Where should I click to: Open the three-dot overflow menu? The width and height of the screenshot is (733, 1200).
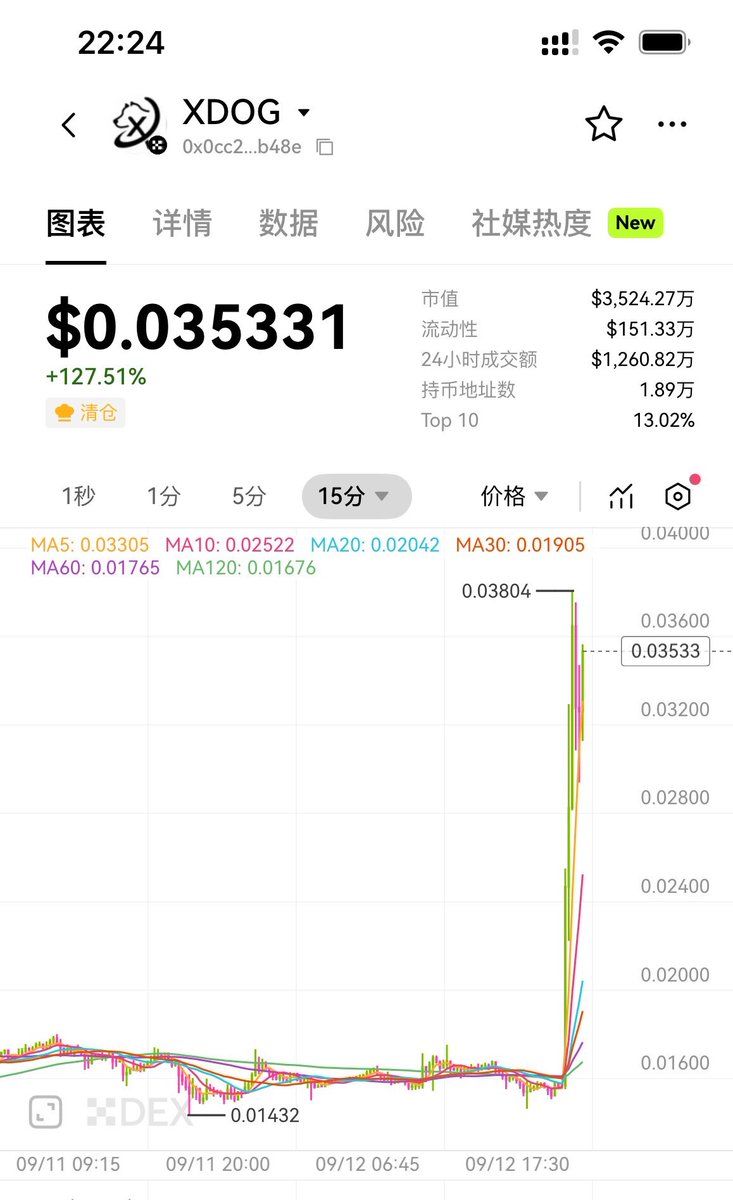[x=672, y=125]
